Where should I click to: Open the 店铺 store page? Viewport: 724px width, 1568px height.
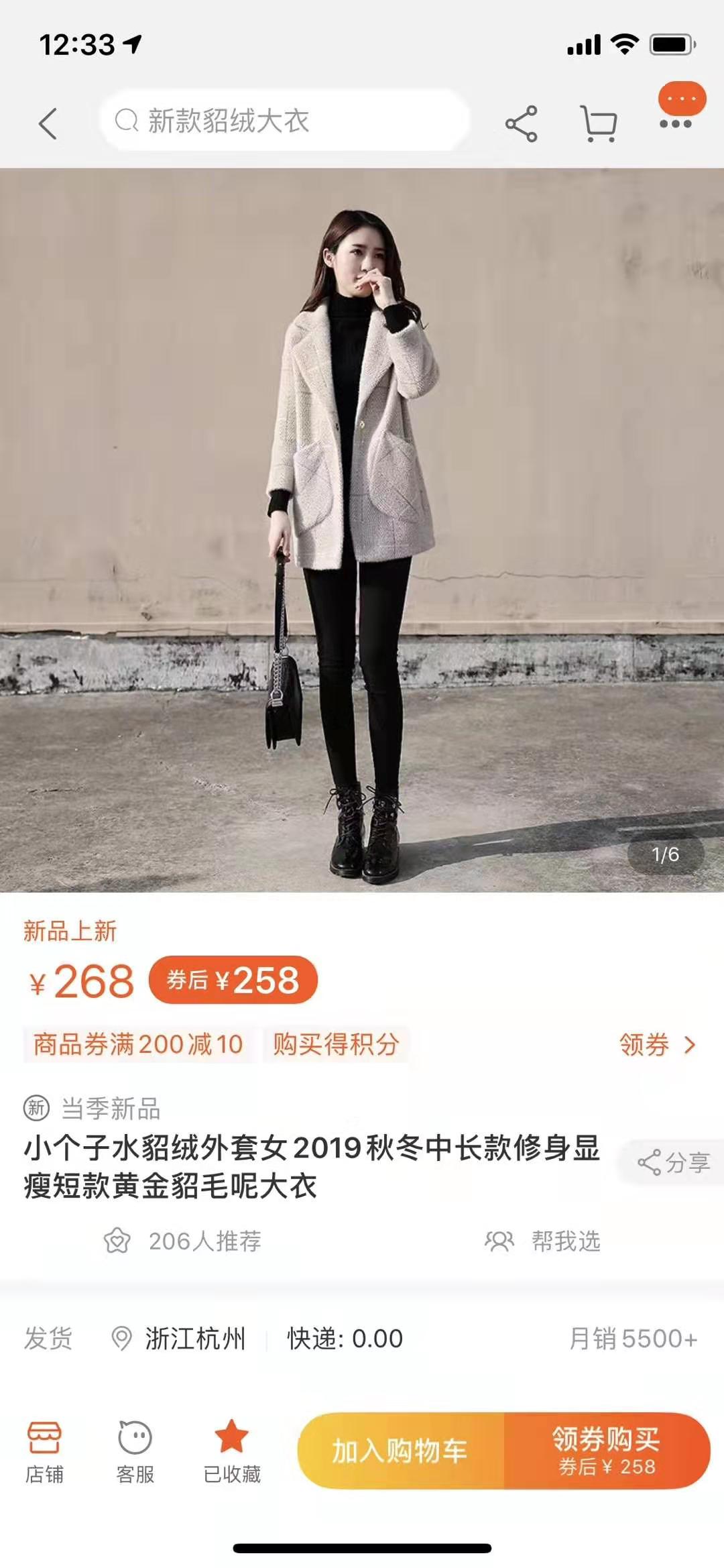coord(44,1451)
